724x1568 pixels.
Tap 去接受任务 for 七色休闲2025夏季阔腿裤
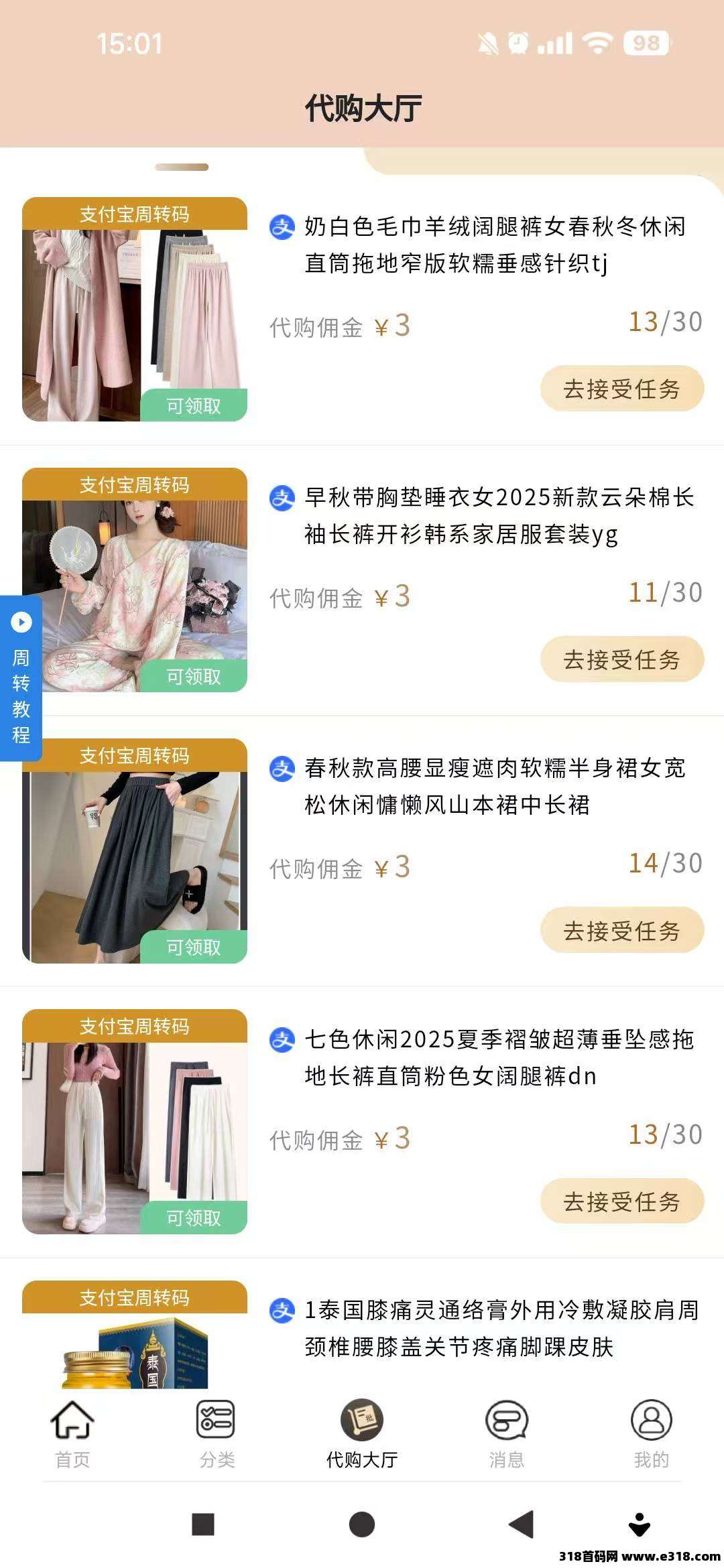(621, 1201)
